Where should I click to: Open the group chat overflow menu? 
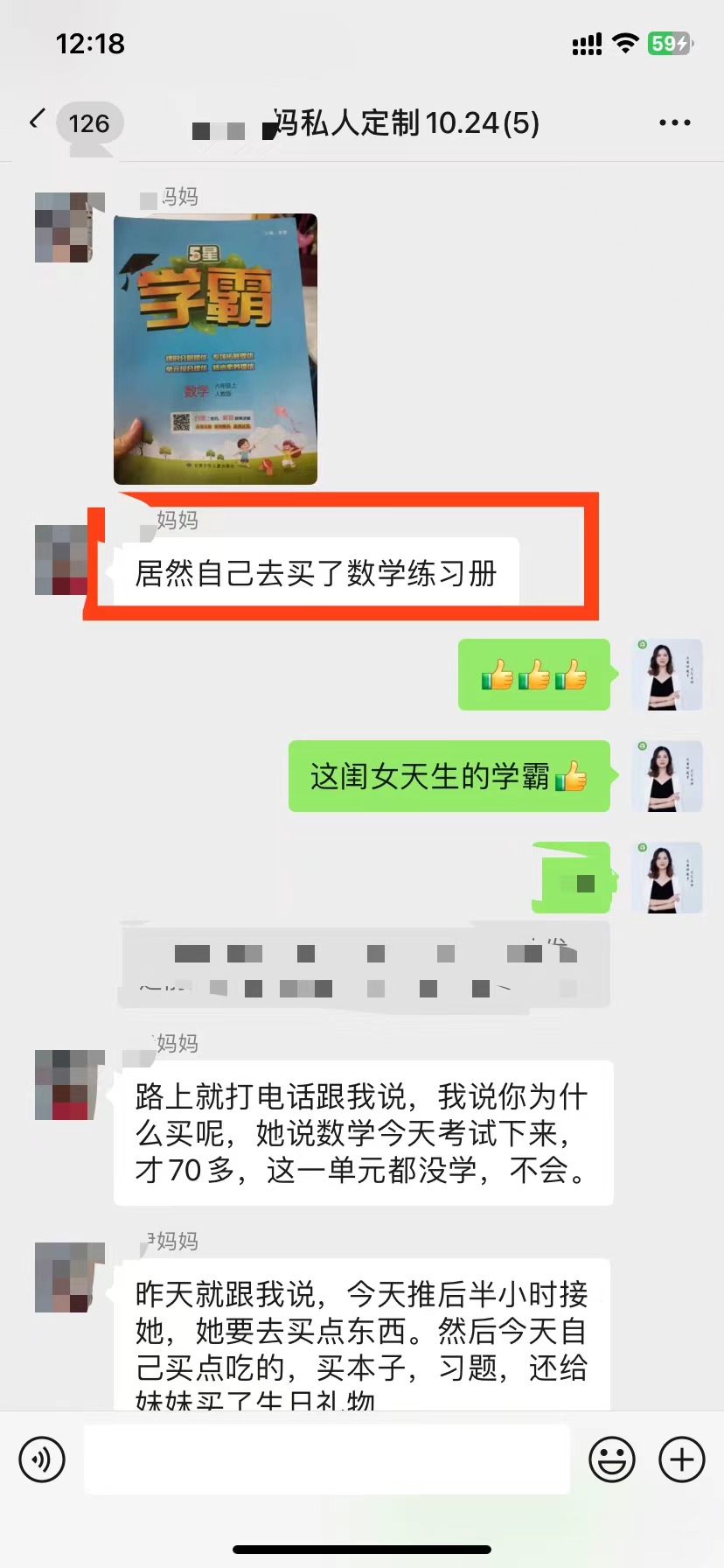674,122
